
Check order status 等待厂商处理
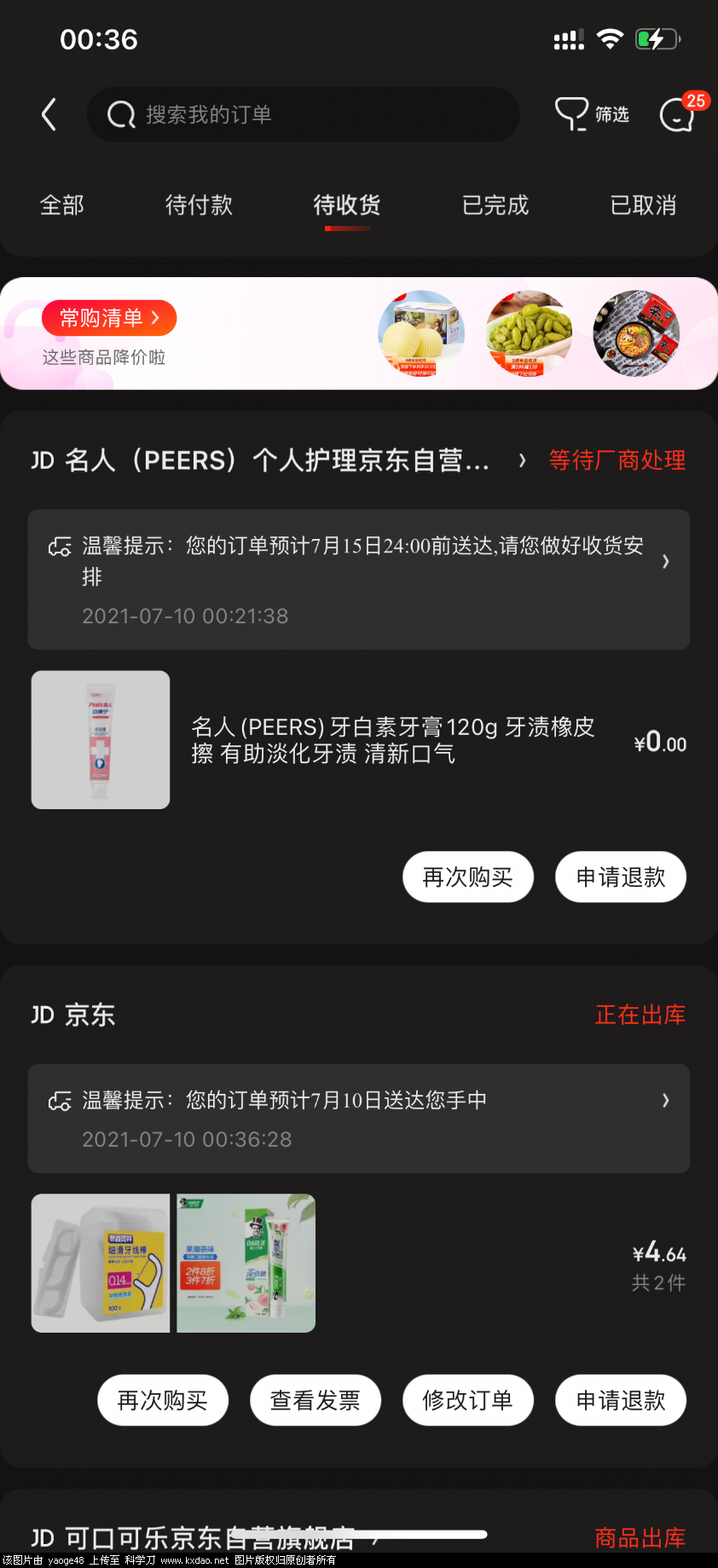pyautogui.click(x=617, y=460)
